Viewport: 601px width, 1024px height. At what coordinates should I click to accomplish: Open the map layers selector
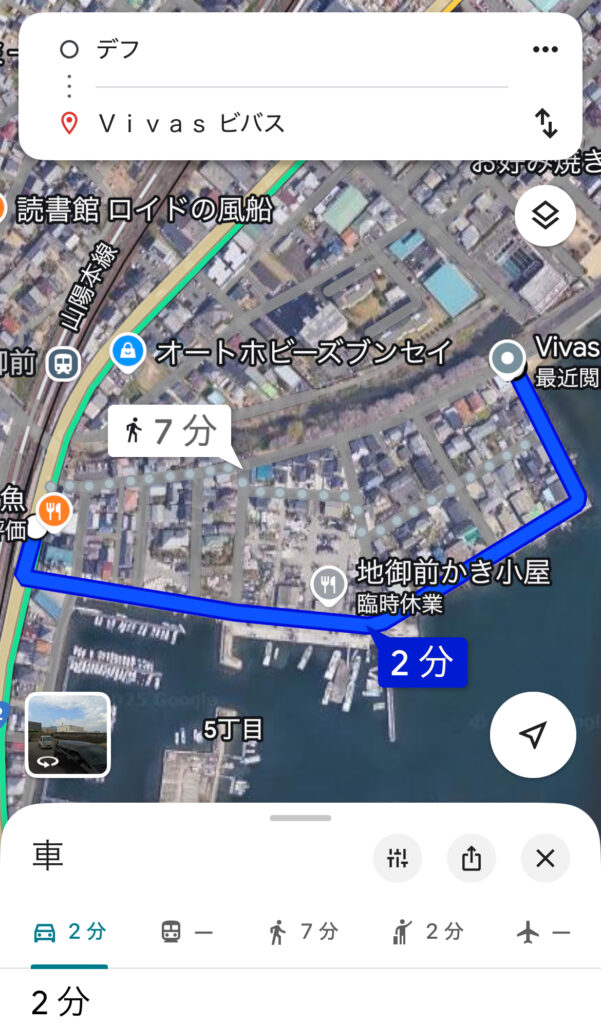coord(545,215)
